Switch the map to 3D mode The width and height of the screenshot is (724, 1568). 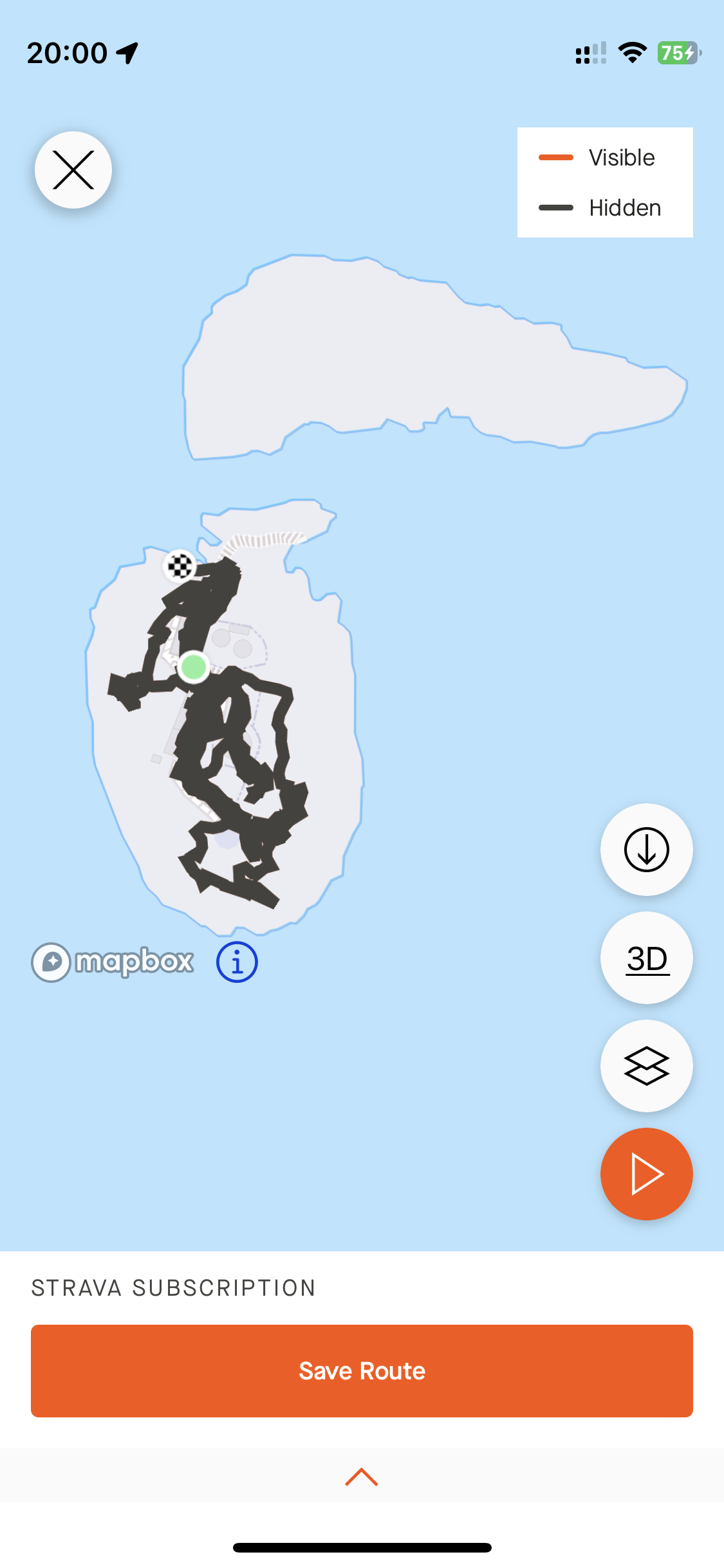tap(646, 958)
